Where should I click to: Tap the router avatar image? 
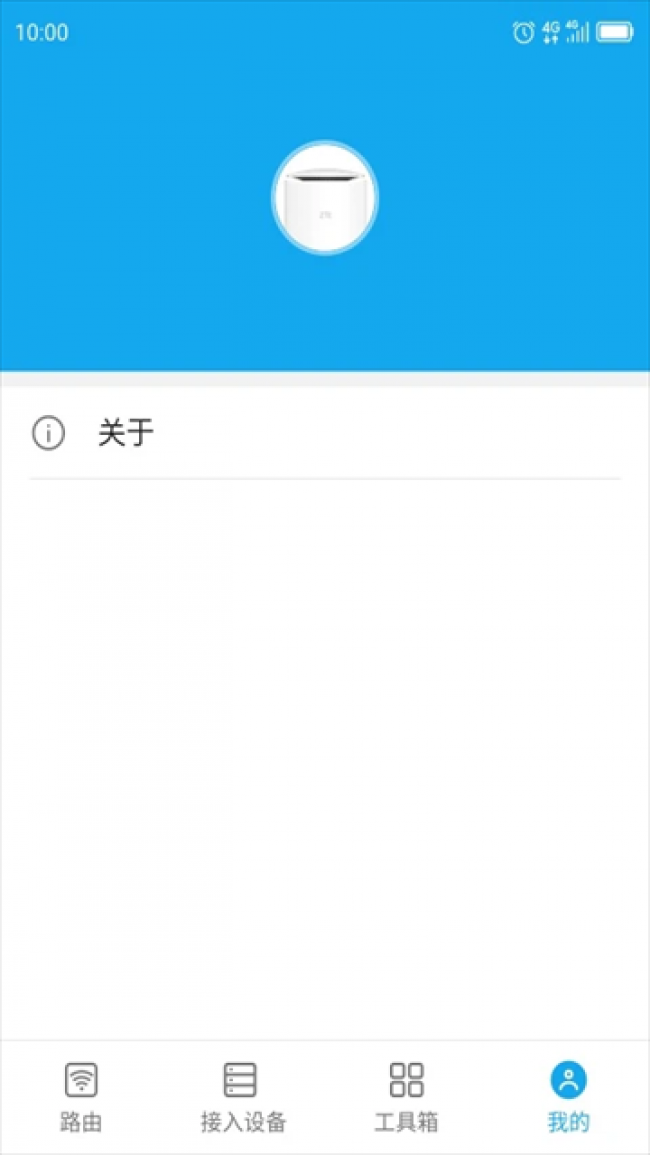(x=325, y=198)
